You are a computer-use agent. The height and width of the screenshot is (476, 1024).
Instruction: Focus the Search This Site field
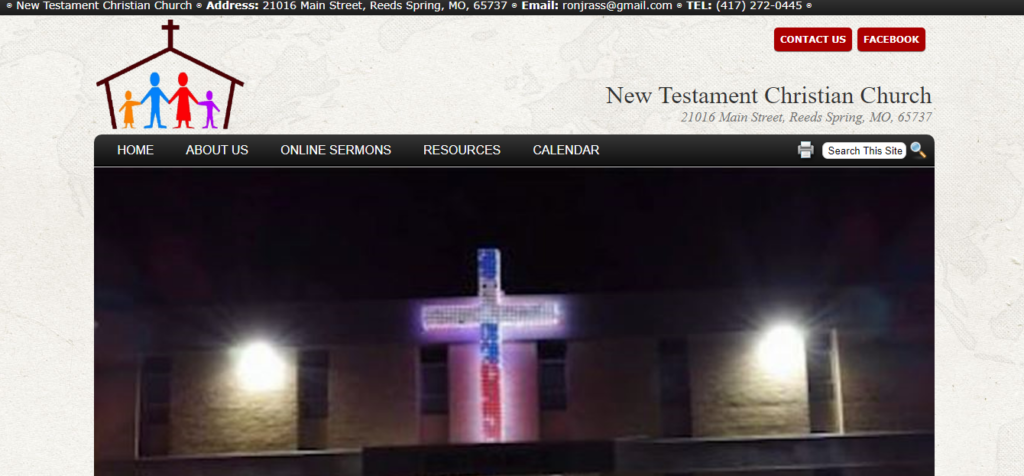pyautogui.click(x=864, y=151)
